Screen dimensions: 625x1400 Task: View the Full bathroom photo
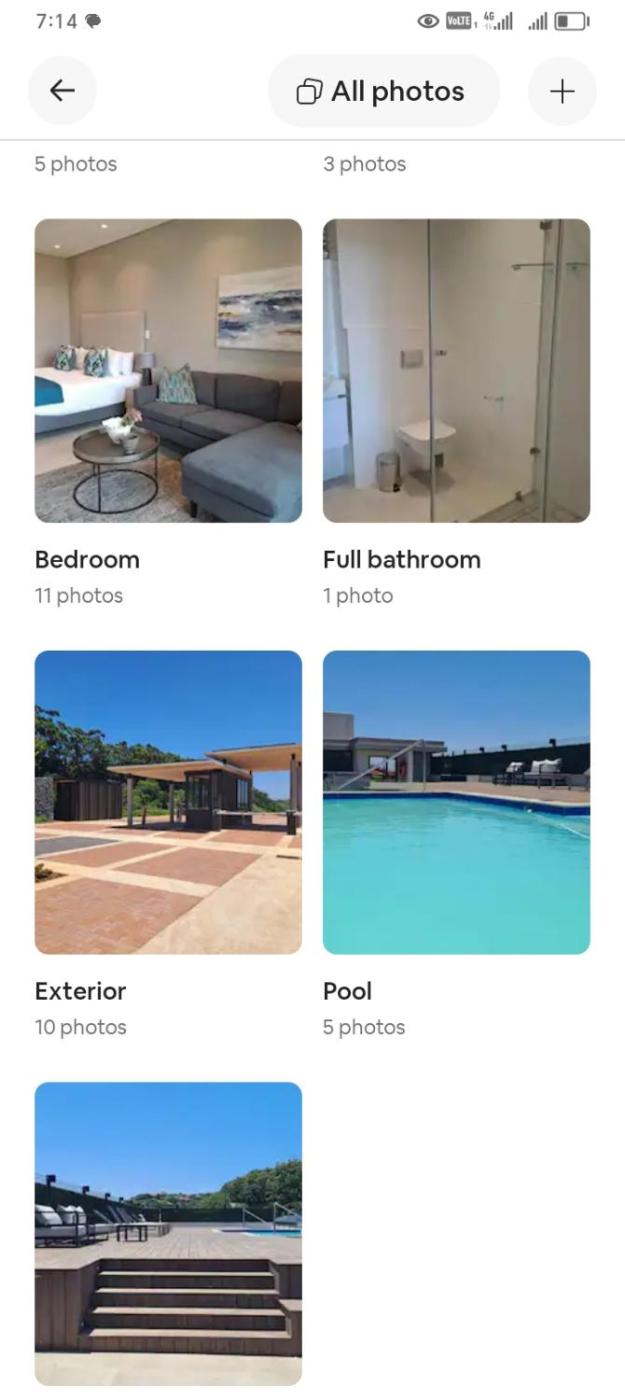[x=456, y=371]
